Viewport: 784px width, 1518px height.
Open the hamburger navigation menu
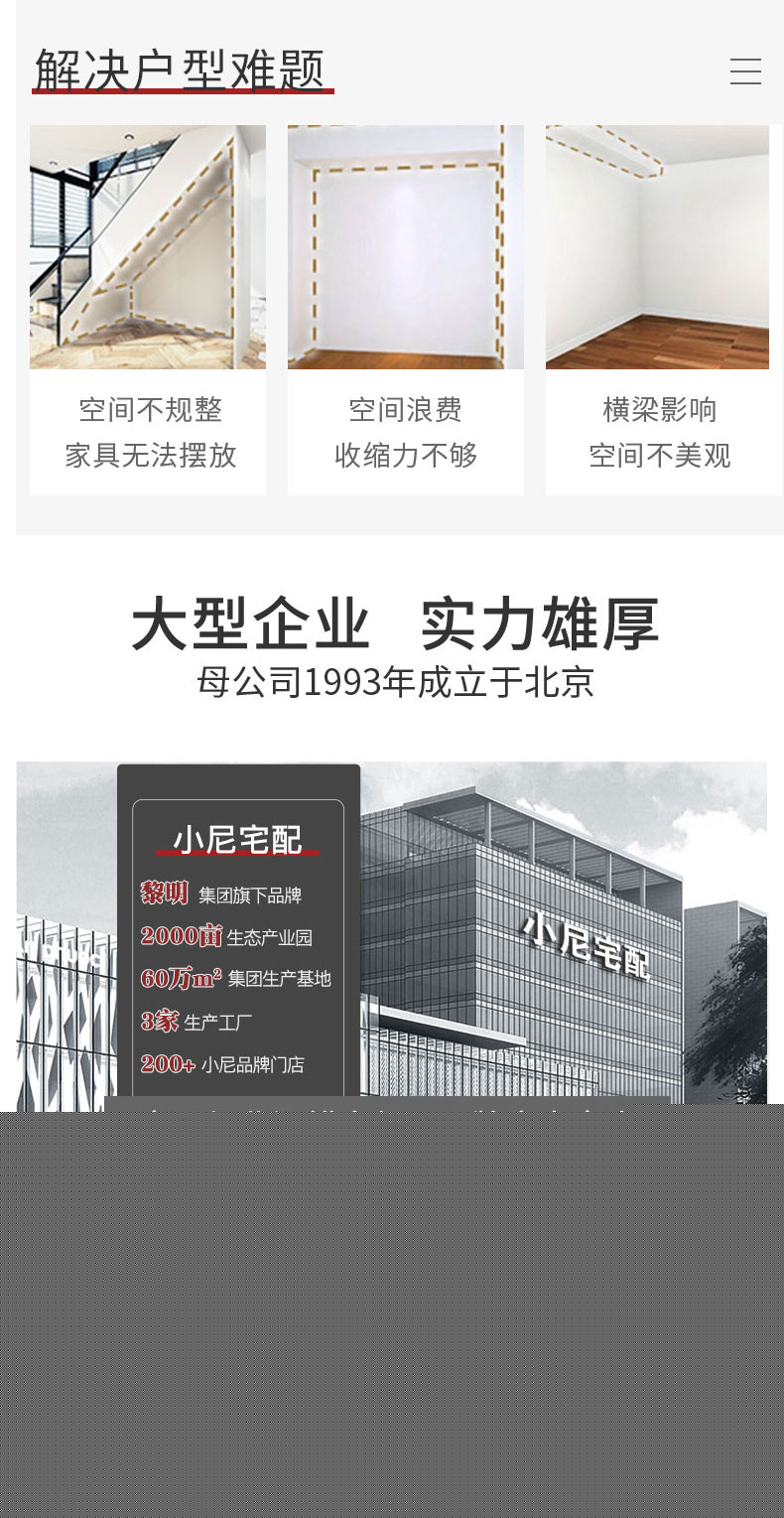(745, 71)
